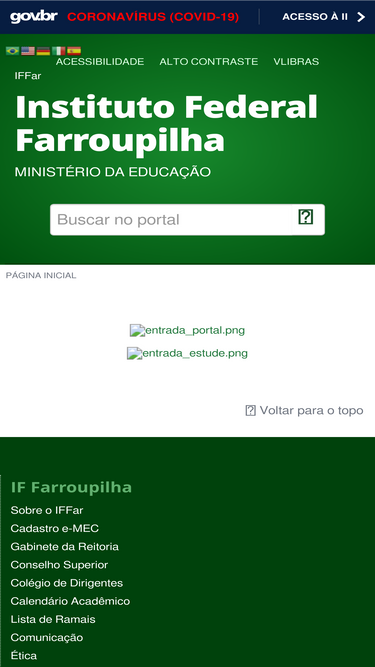Open the Acessibilidade link
Image resolution: width=375 pixels, height=667 pixels.
pyautogui.click(x=100, y=62)
